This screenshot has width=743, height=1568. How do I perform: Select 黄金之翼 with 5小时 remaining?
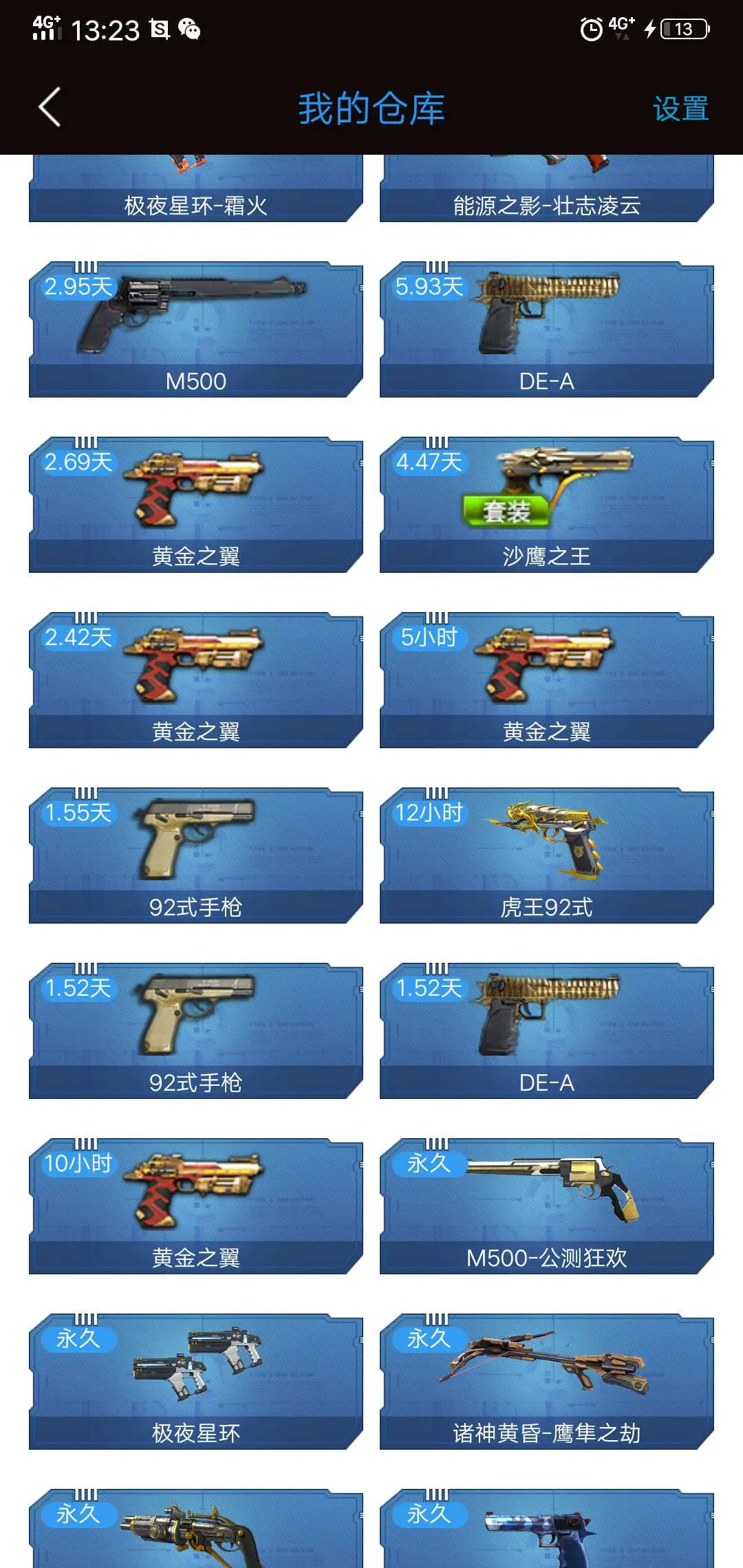click(x=546, y=679)
